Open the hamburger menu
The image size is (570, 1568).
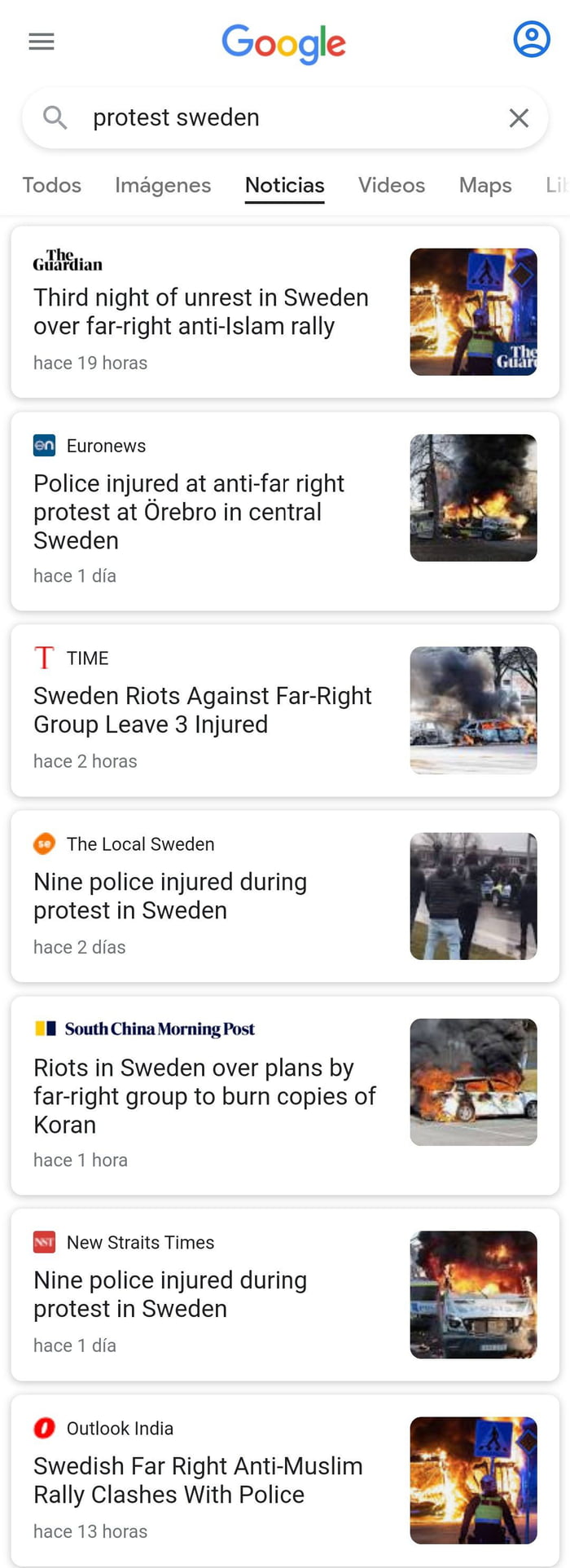[42, 42]
